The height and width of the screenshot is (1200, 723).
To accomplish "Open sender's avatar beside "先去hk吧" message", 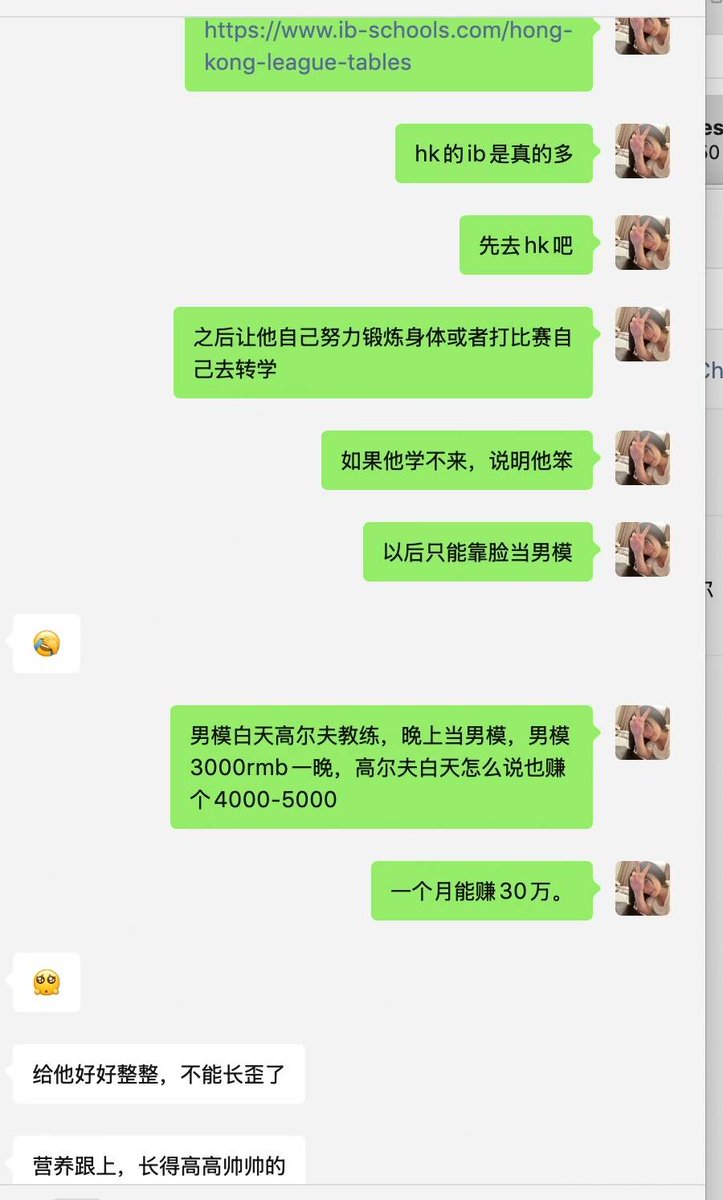I will pos(642,243).
